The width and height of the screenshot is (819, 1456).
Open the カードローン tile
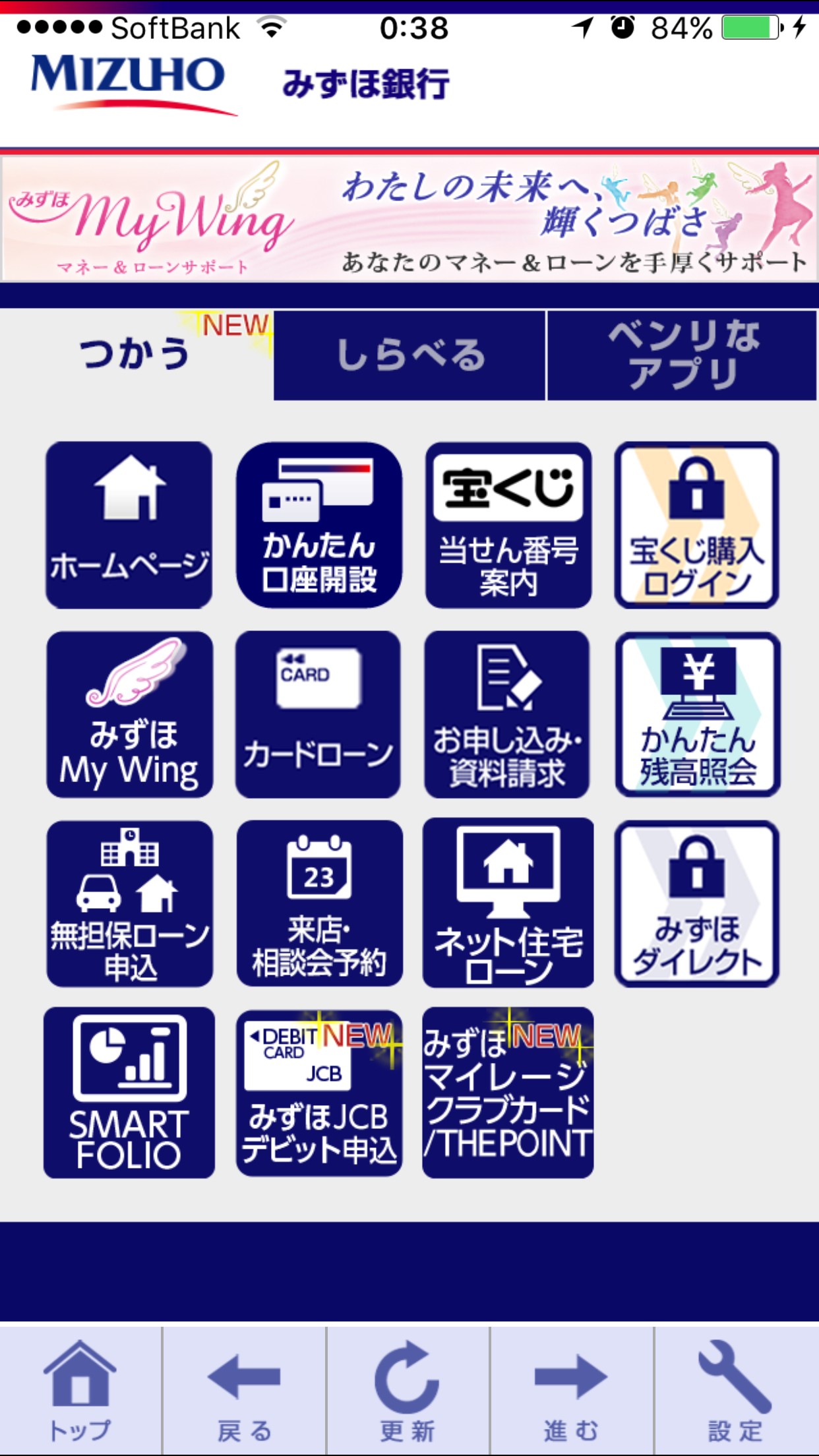pyautogui.click(x=318, y=714)
